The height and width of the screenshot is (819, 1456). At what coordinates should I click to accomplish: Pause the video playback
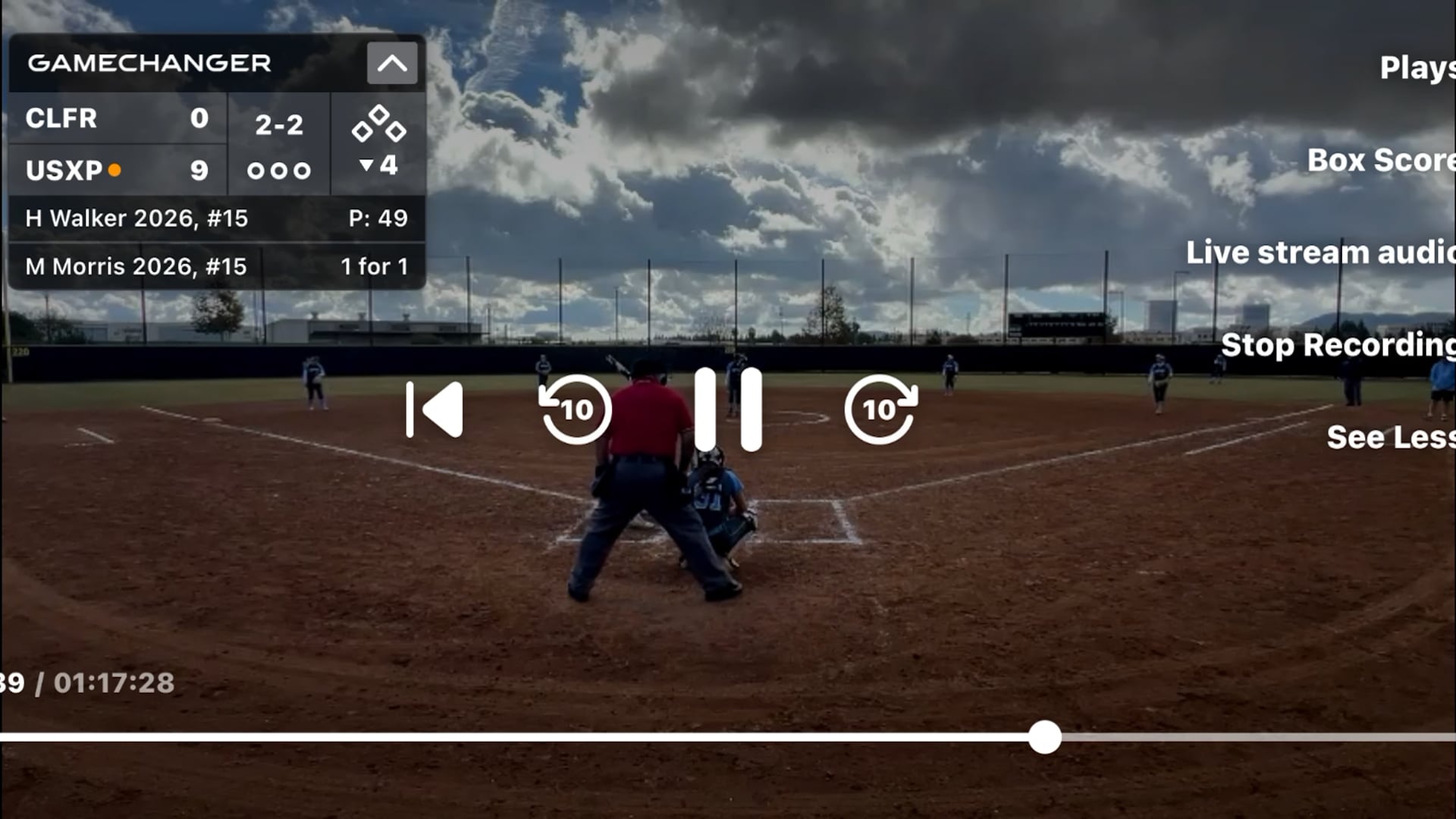click(x=728, y=409)
